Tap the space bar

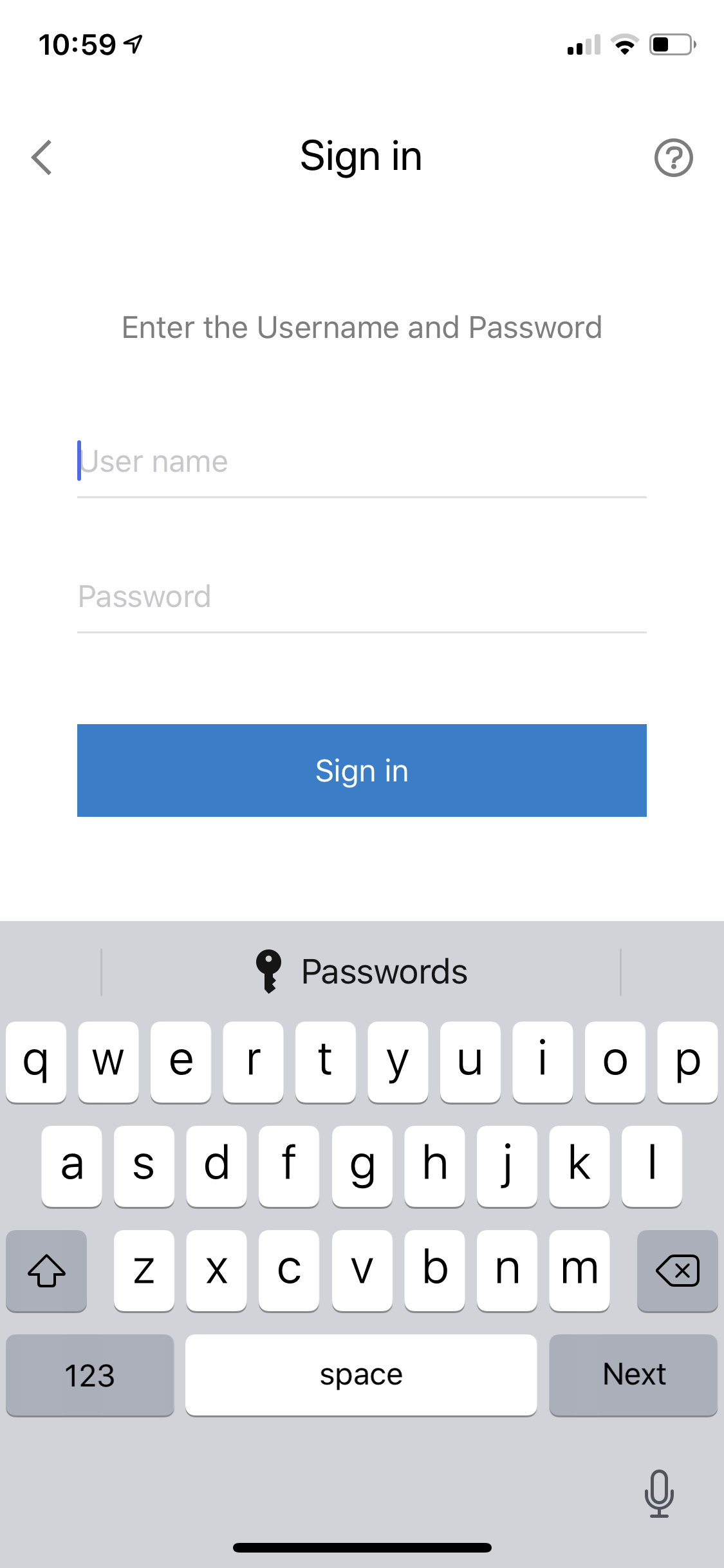point(361,1375)
